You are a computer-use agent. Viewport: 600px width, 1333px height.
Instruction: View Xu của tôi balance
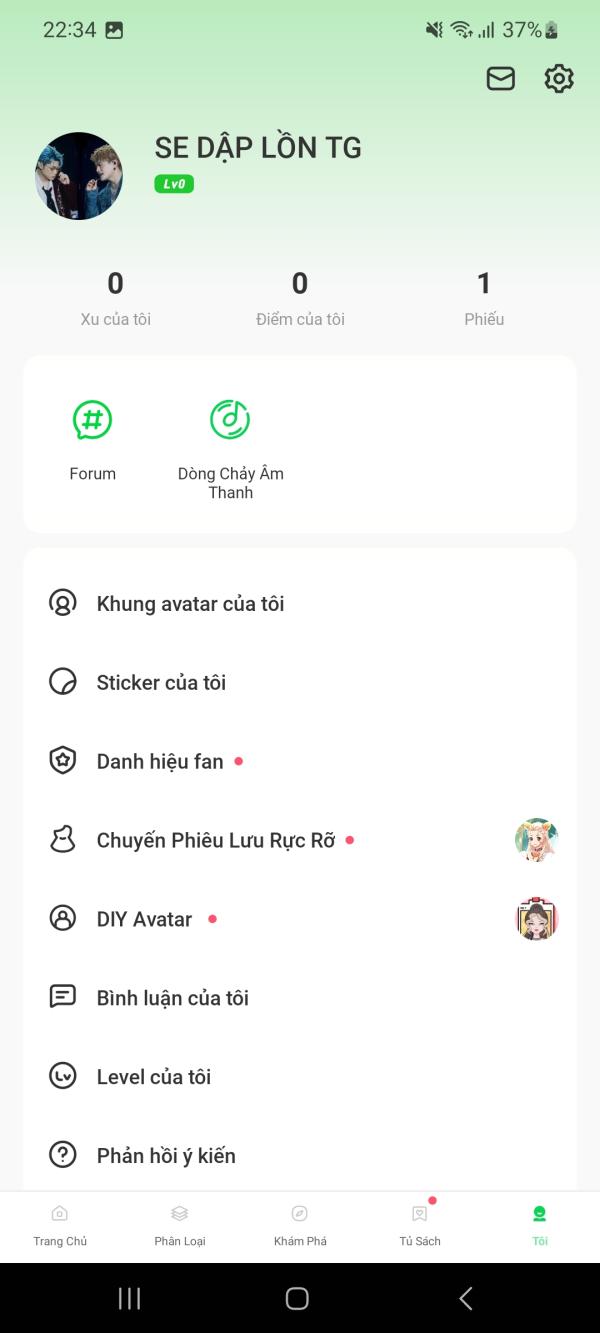pyautogui.click(x=116, y=298)
